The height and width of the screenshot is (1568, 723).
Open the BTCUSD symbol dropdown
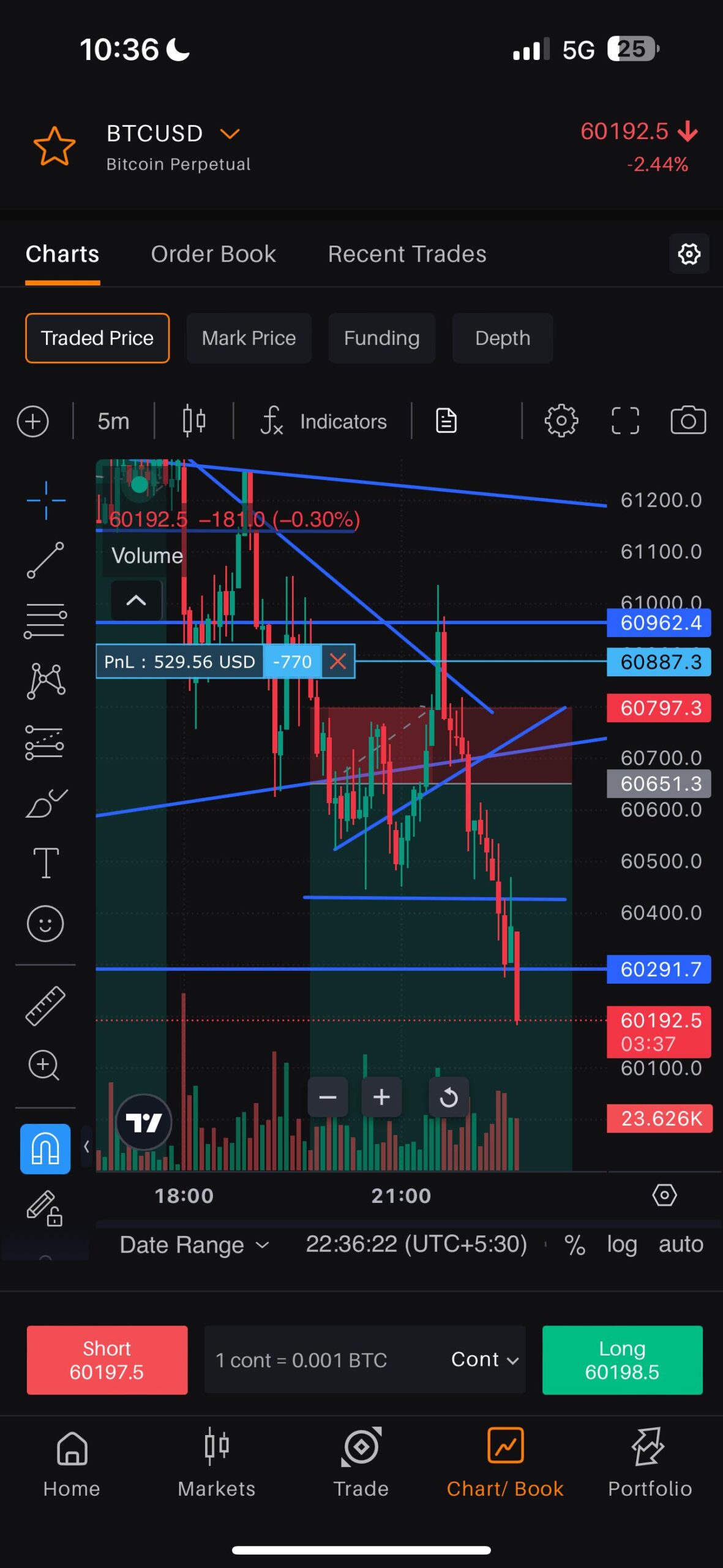[230, 134]
